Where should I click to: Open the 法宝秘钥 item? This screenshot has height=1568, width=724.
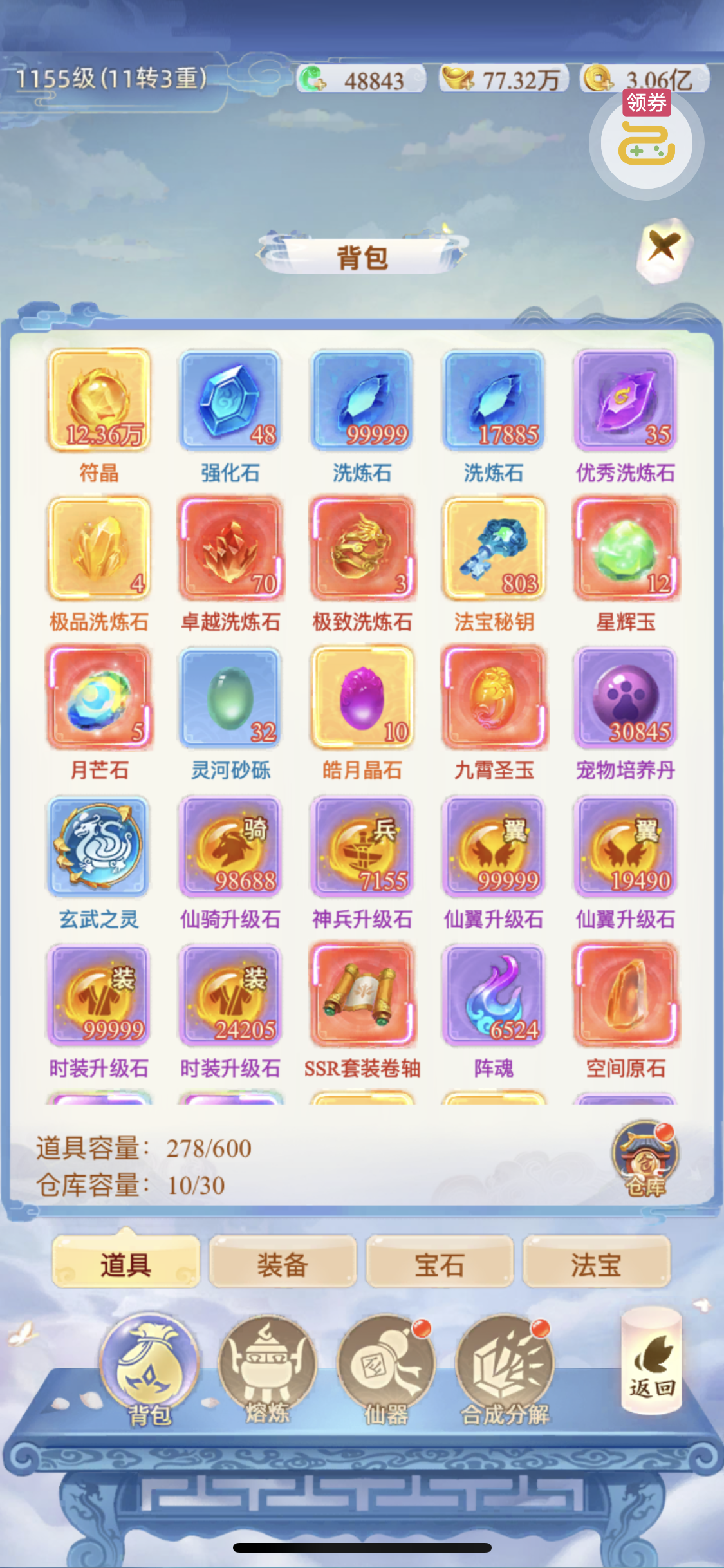tap(494, 549)
